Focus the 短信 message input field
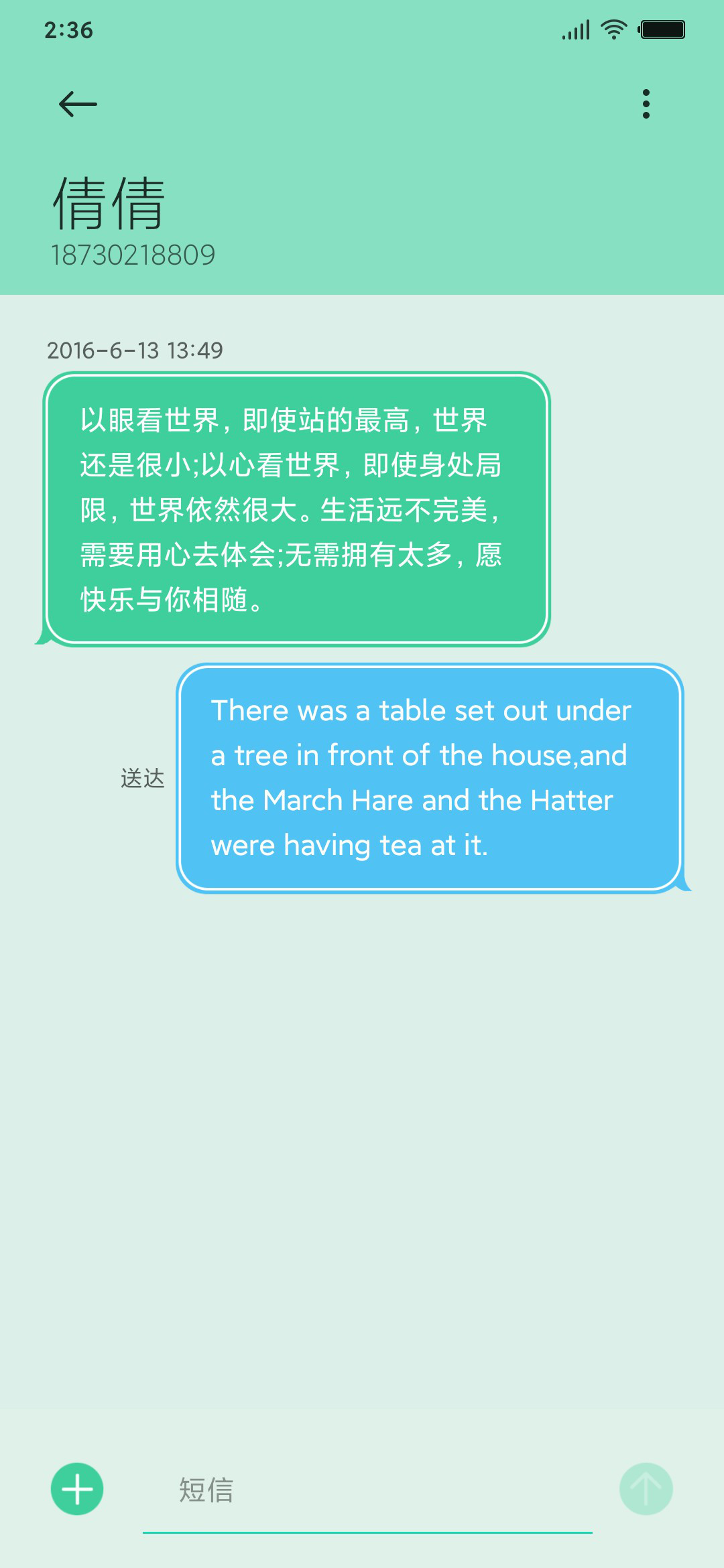 click(x=367, y=1490)
